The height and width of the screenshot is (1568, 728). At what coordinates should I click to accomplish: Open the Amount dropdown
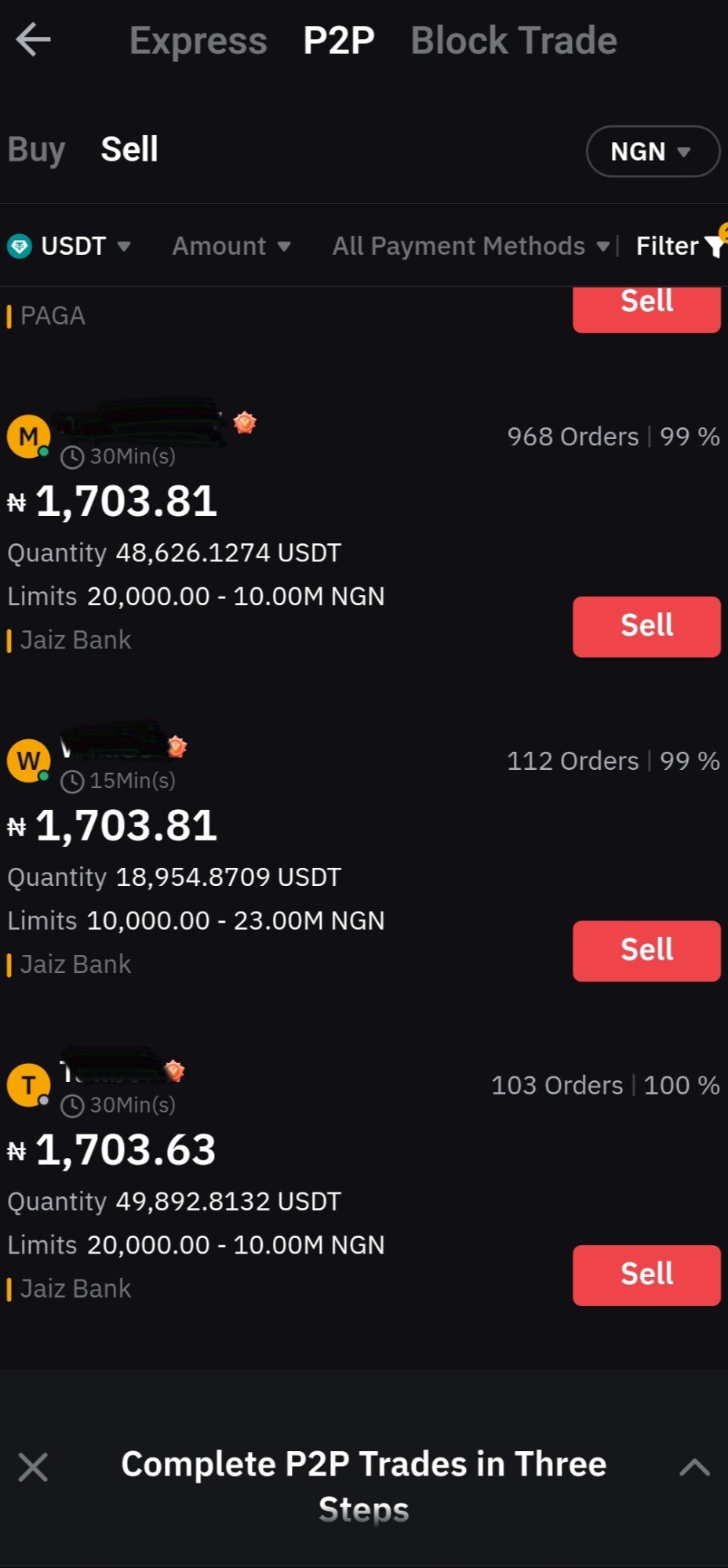231,246
